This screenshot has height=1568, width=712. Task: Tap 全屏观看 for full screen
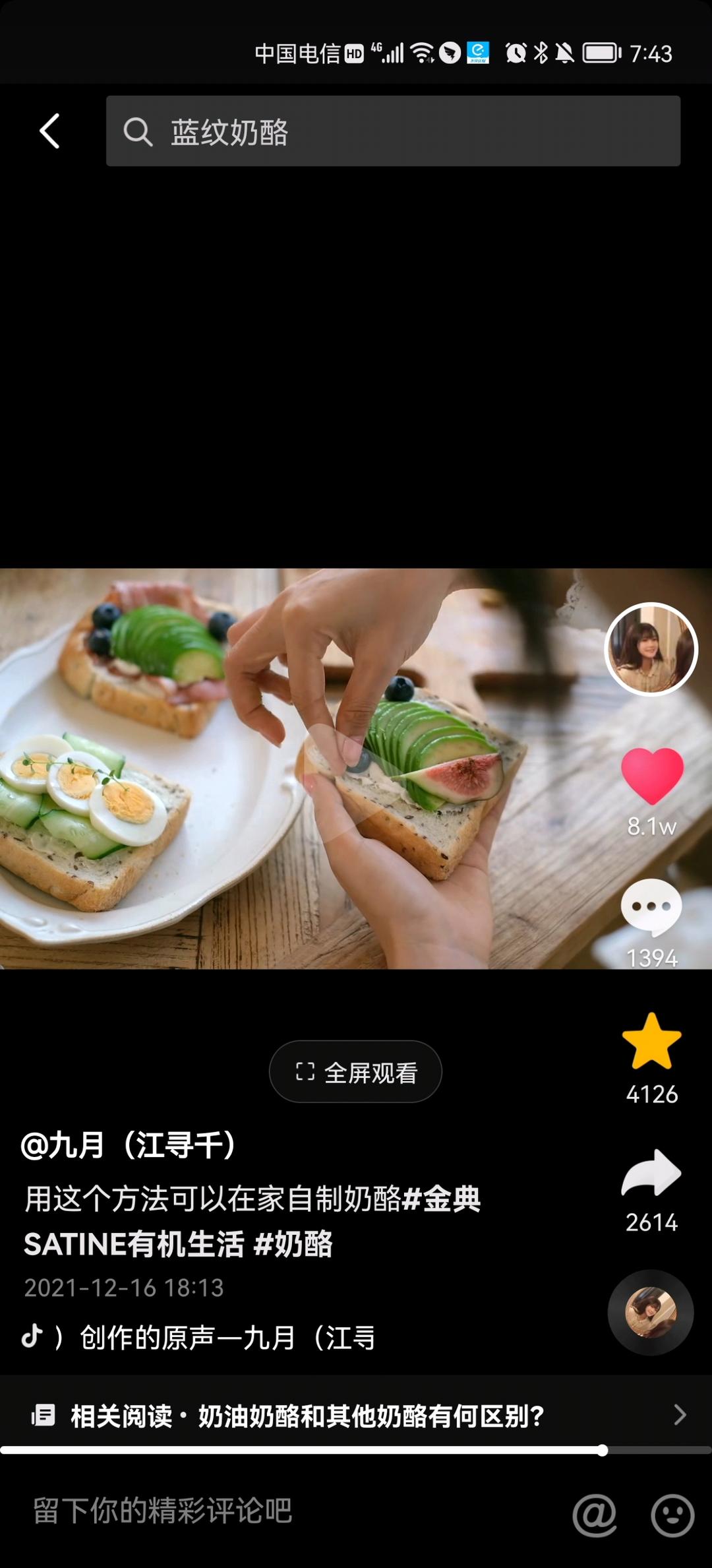355,1072
